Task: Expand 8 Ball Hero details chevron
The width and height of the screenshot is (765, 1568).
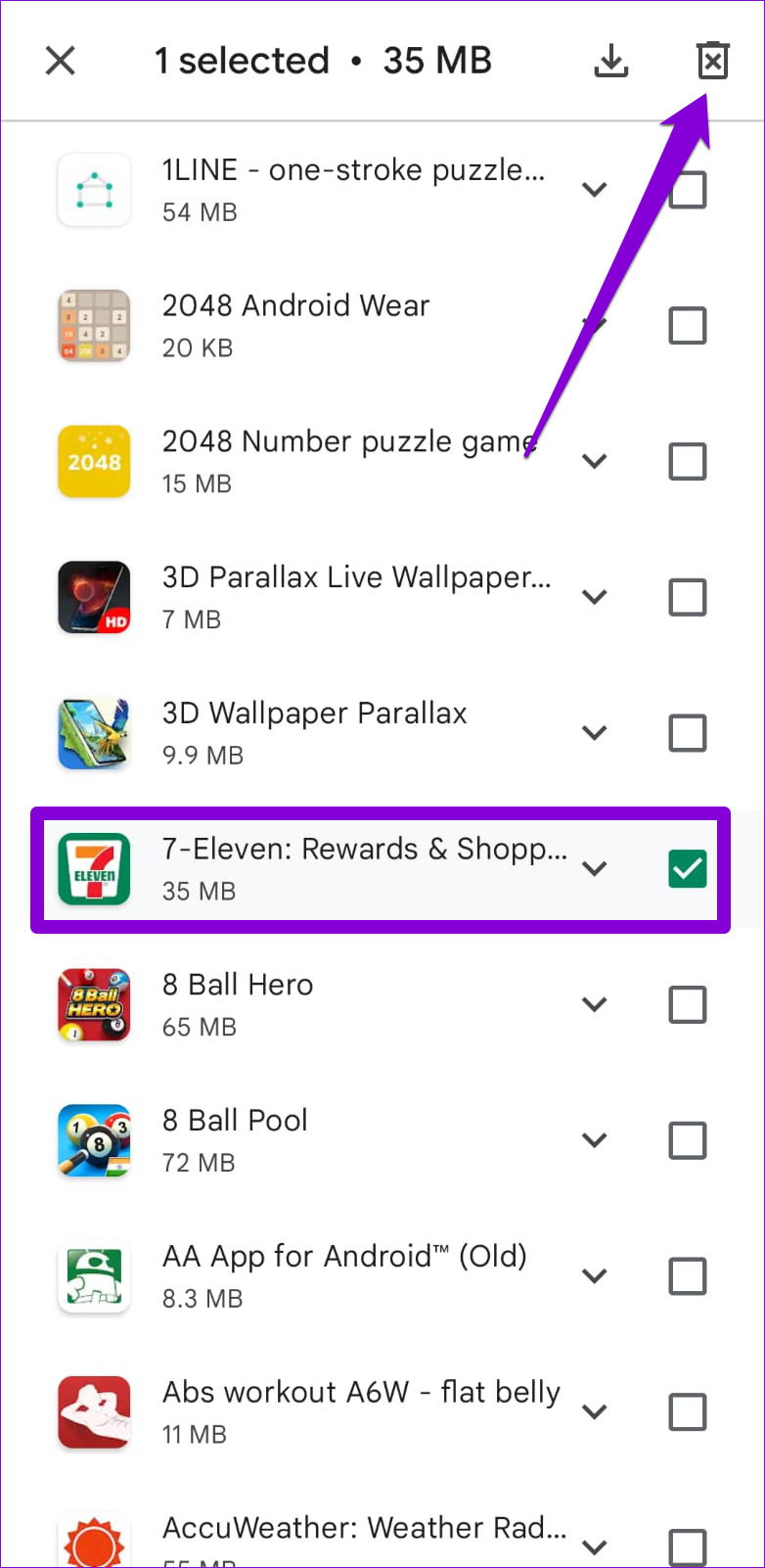Action: tap(595, 1004)
